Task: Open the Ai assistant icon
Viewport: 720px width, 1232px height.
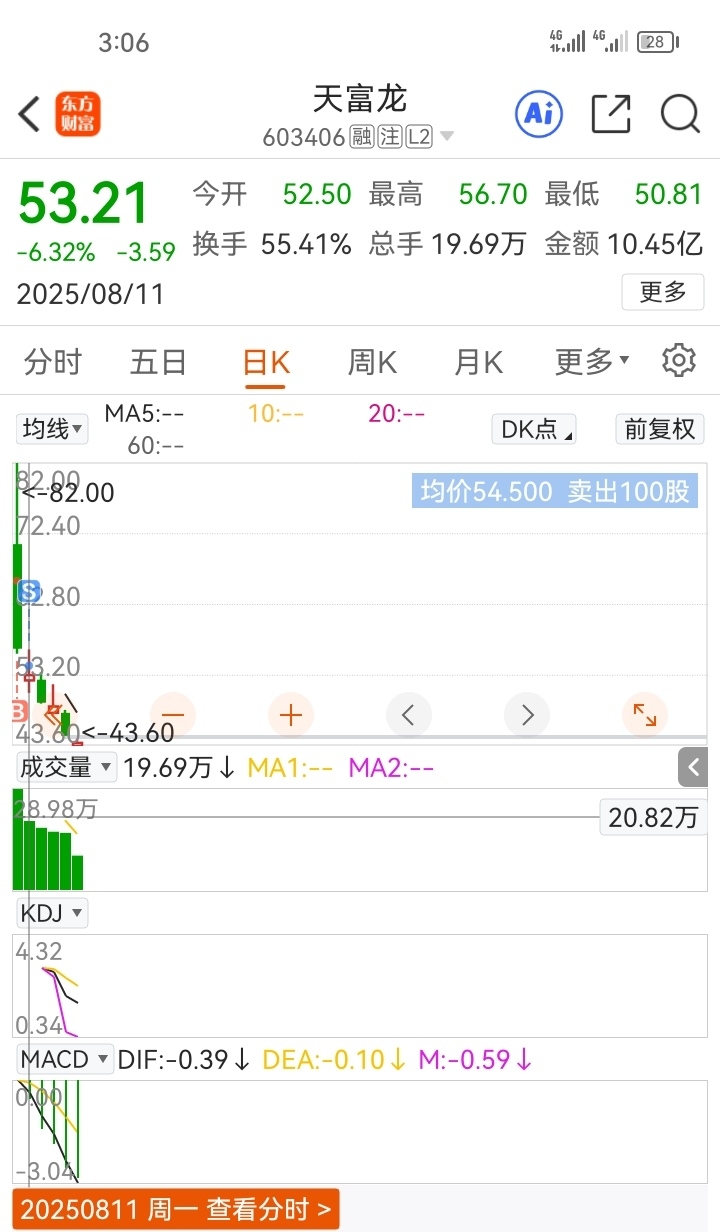Action: tap(539, 114)
